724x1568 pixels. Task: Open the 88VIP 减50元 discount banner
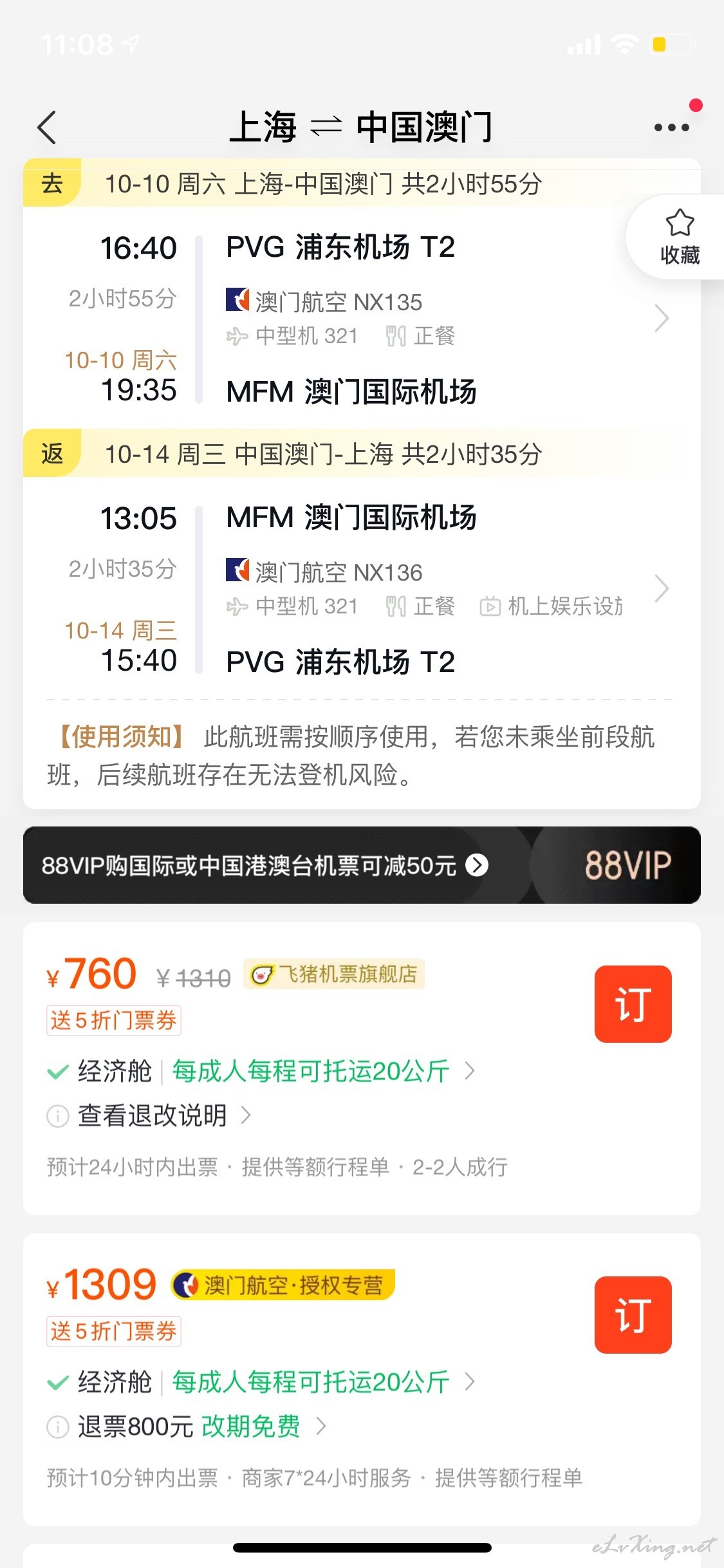click(x=362, y=865)
